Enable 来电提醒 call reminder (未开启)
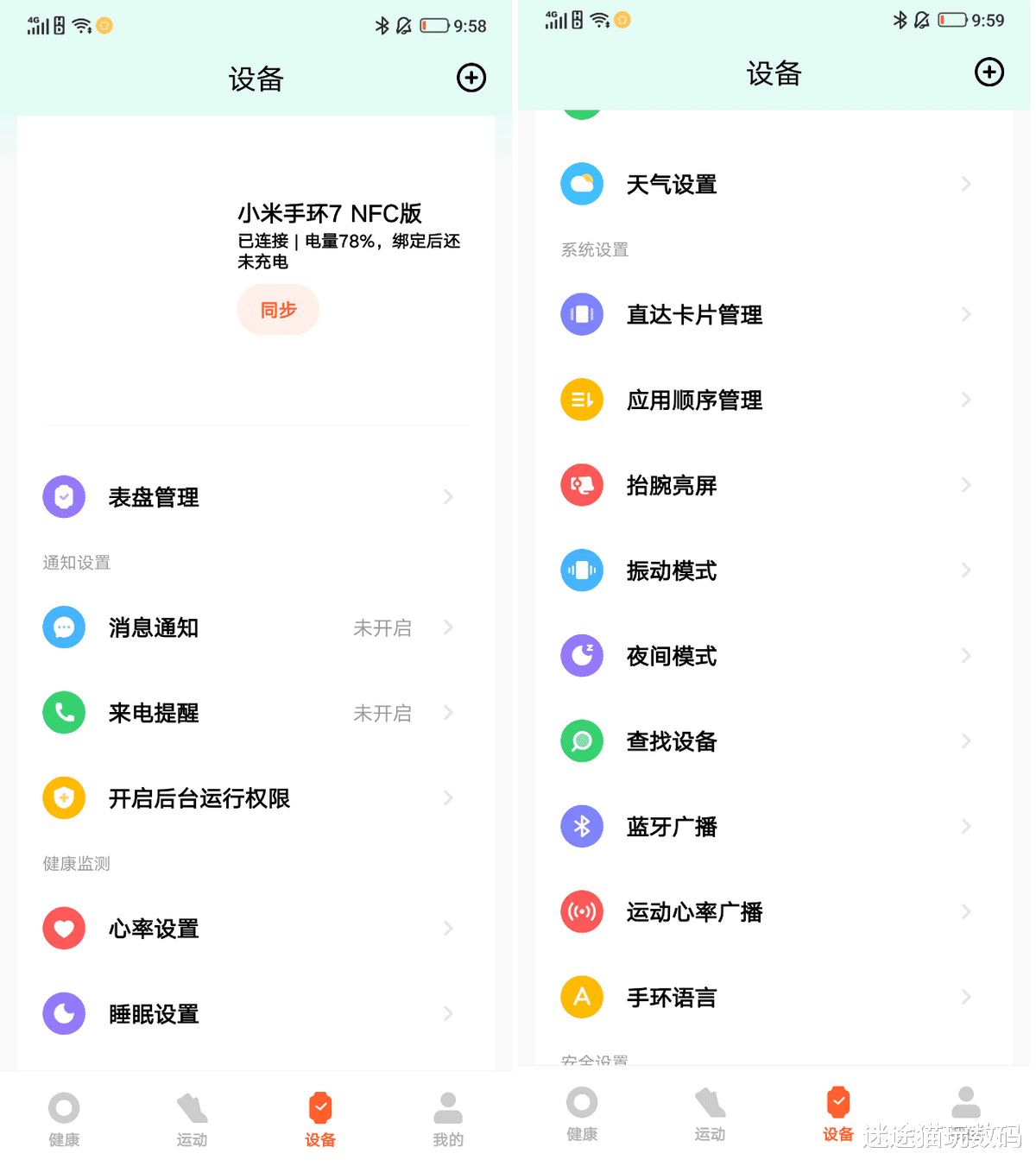 382,713
